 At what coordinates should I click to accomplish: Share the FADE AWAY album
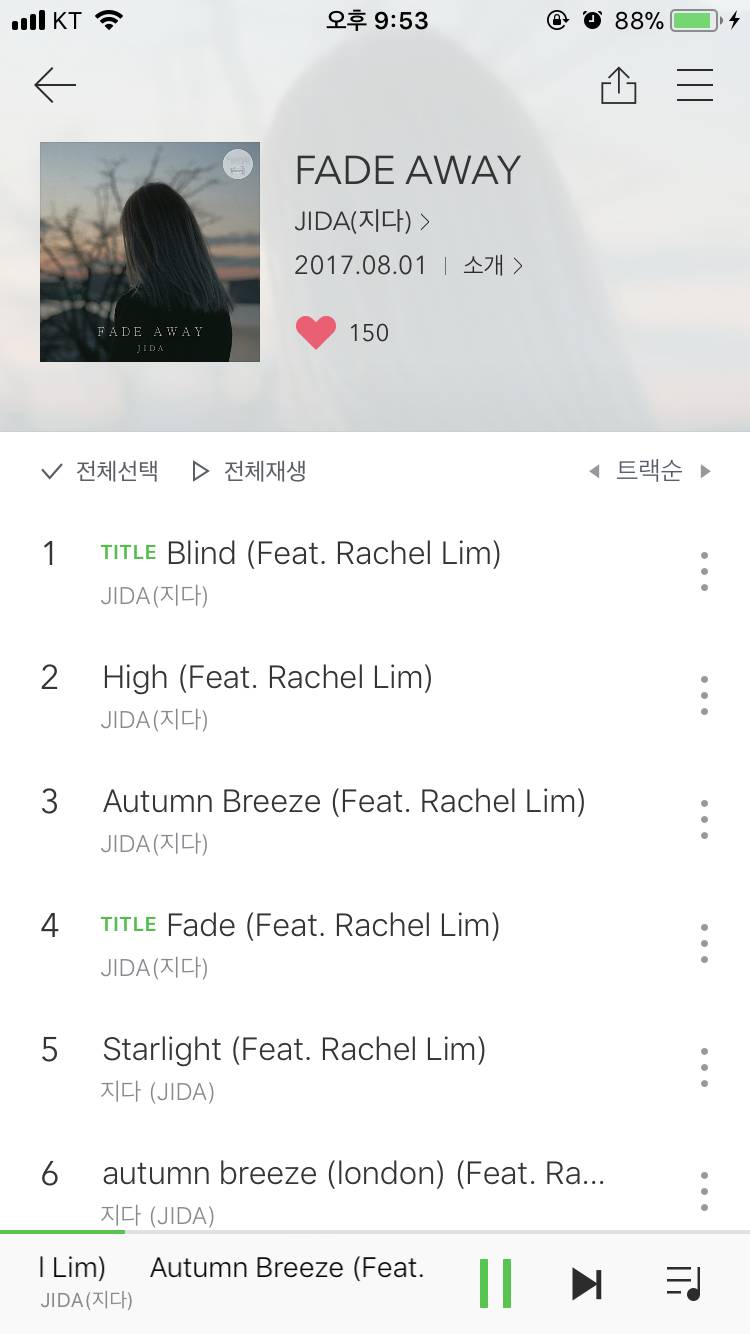point(618,86)
